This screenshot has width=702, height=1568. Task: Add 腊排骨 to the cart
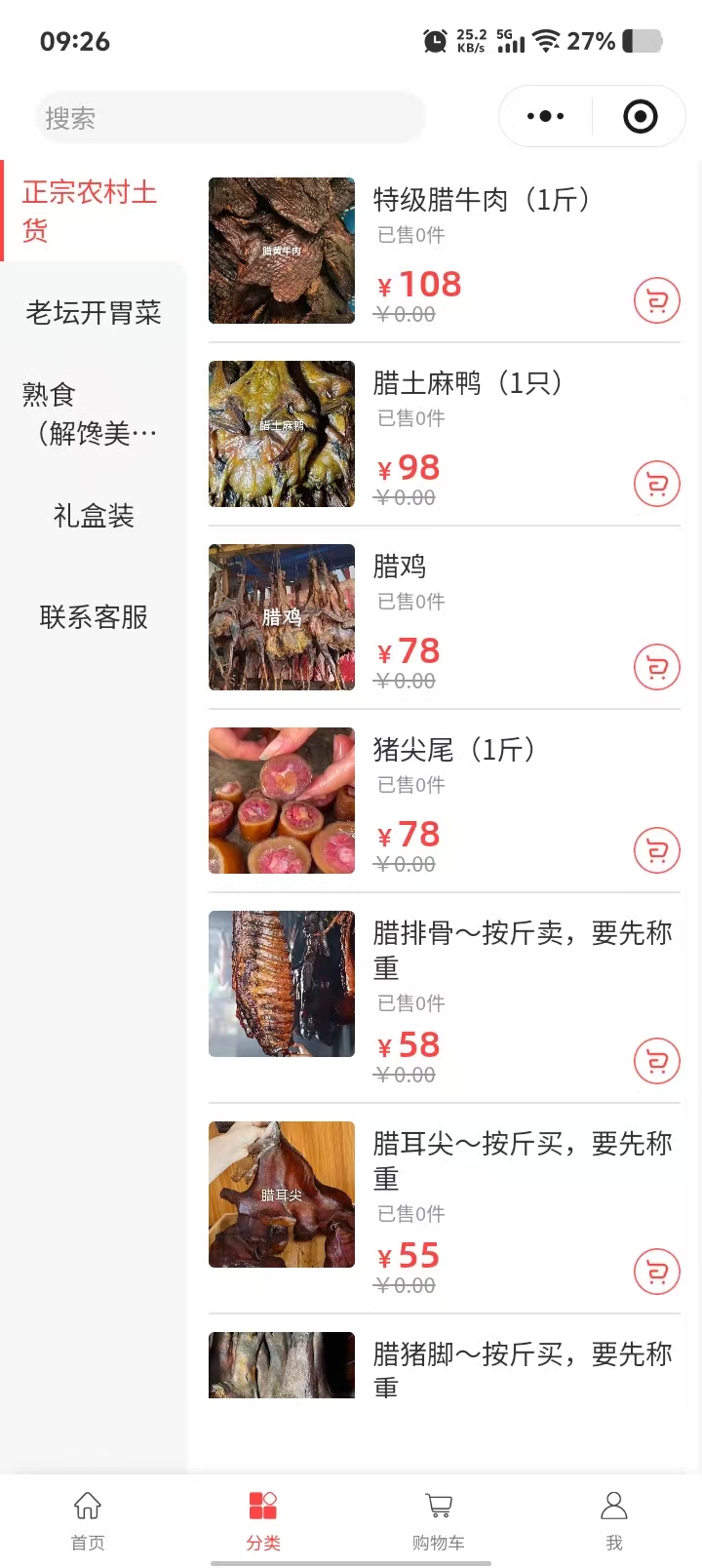click(657, 1061)
